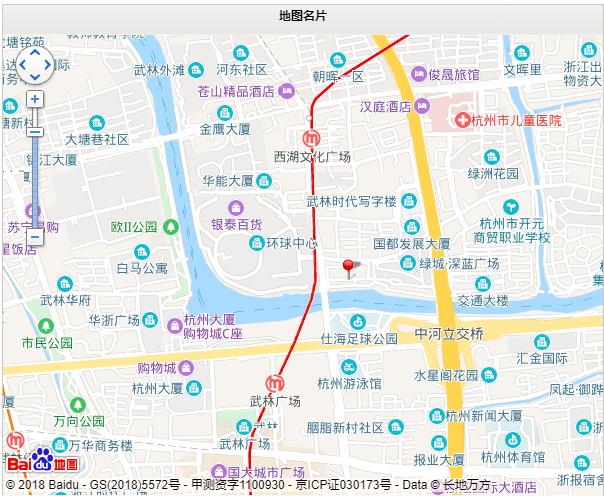The width and height of the screenshot is (604, 496).
Task: Open the 西湖文化广场 metro station marker
Action: click(x=312, y=137)
